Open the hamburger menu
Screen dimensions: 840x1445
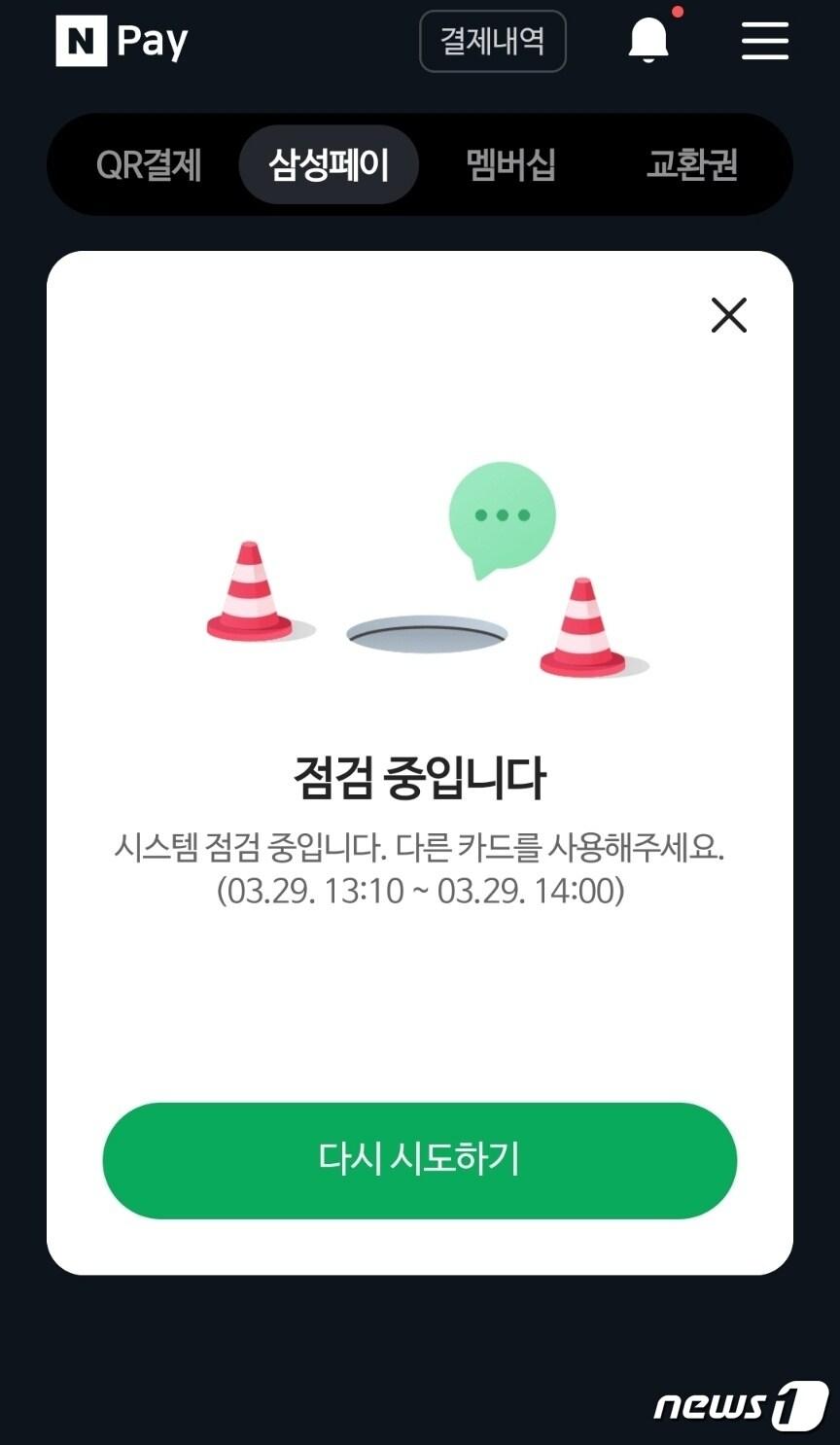click(764, 41)
